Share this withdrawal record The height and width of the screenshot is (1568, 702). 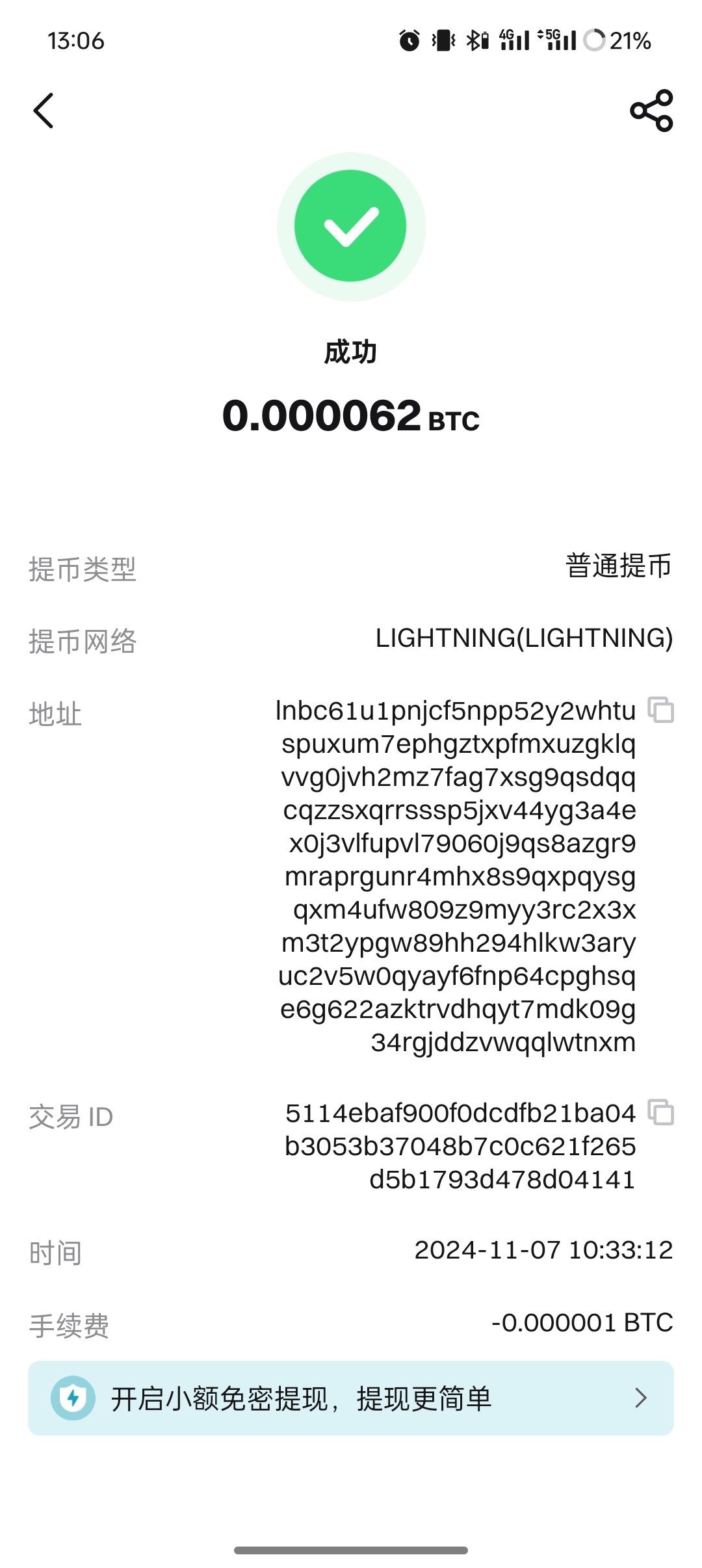(651, 111)
